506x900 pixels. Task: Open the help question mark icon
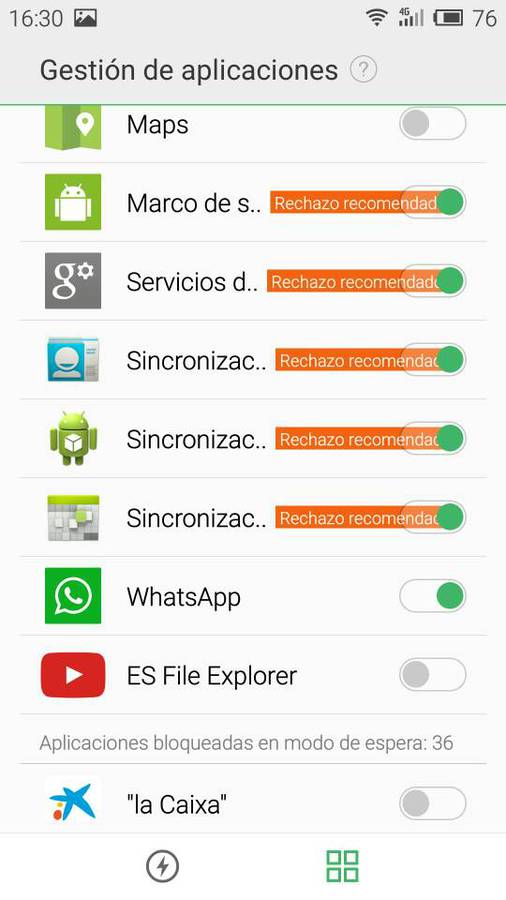tap(363, 71)
